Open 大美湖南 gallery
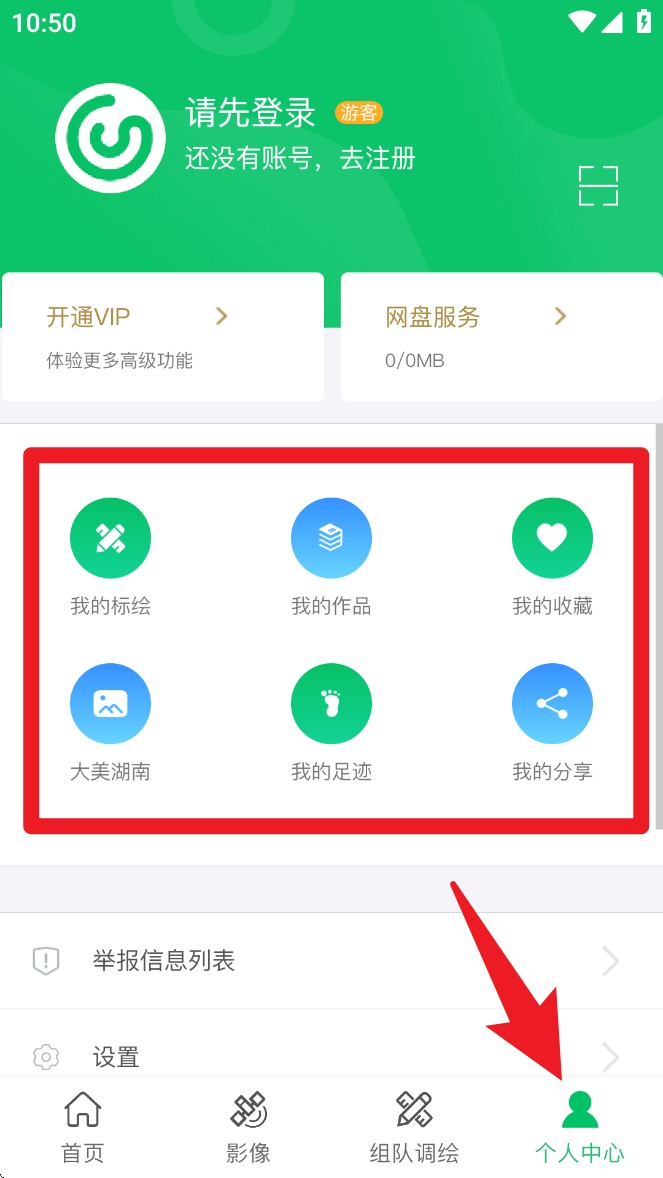 coord(110,722)
